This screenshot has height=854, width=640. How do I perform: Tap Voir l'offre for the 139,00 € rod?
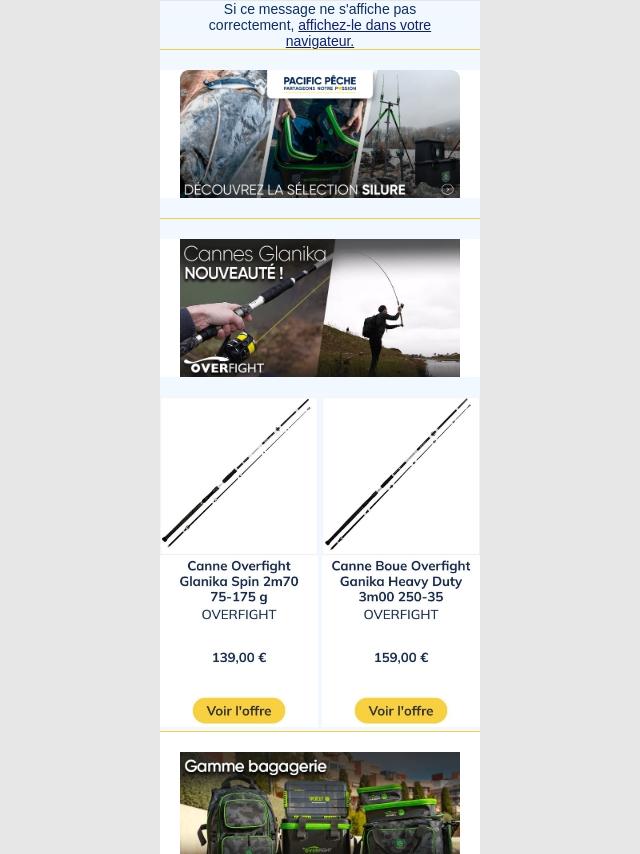pyautogui.click(x=239, y=711)
